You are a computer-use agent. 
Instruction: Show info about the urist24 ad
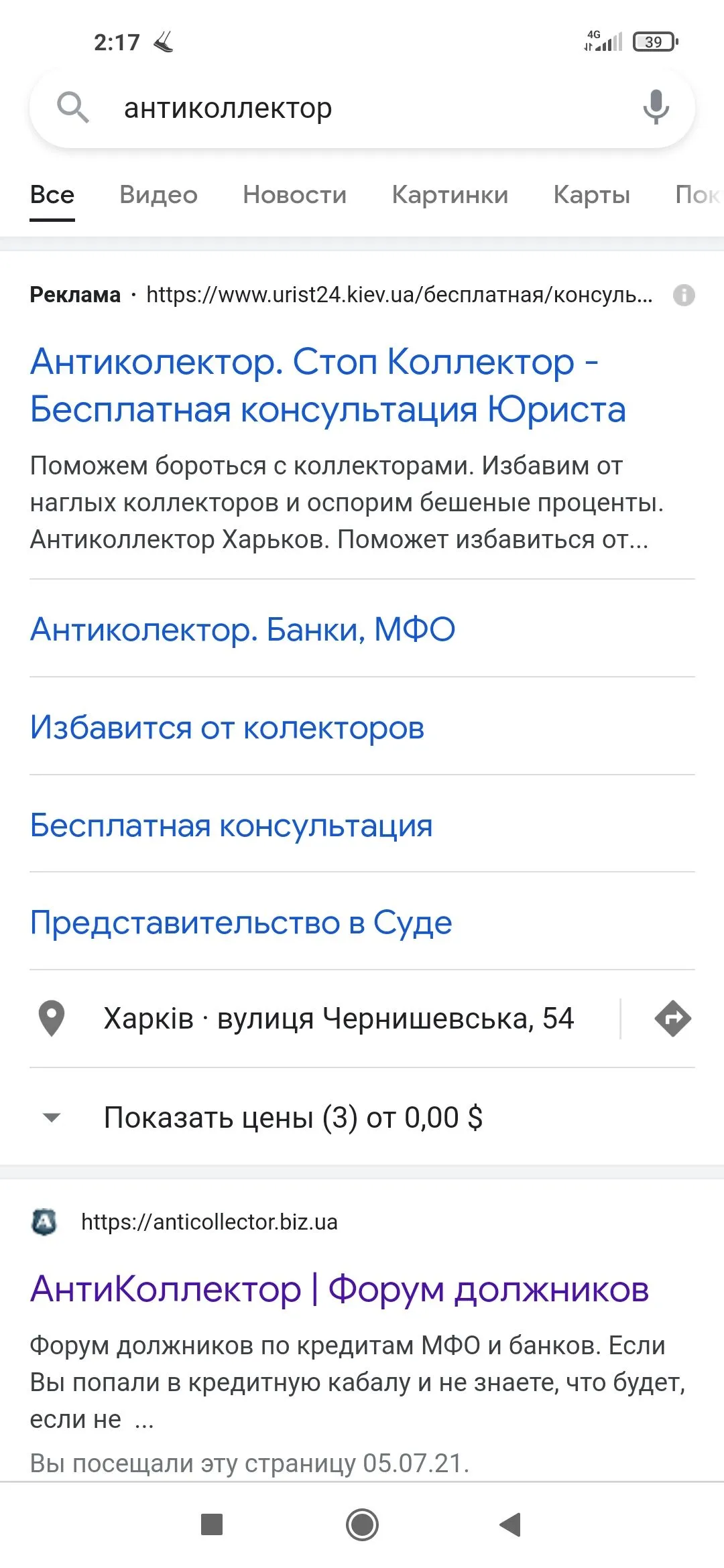pos(684,295)
